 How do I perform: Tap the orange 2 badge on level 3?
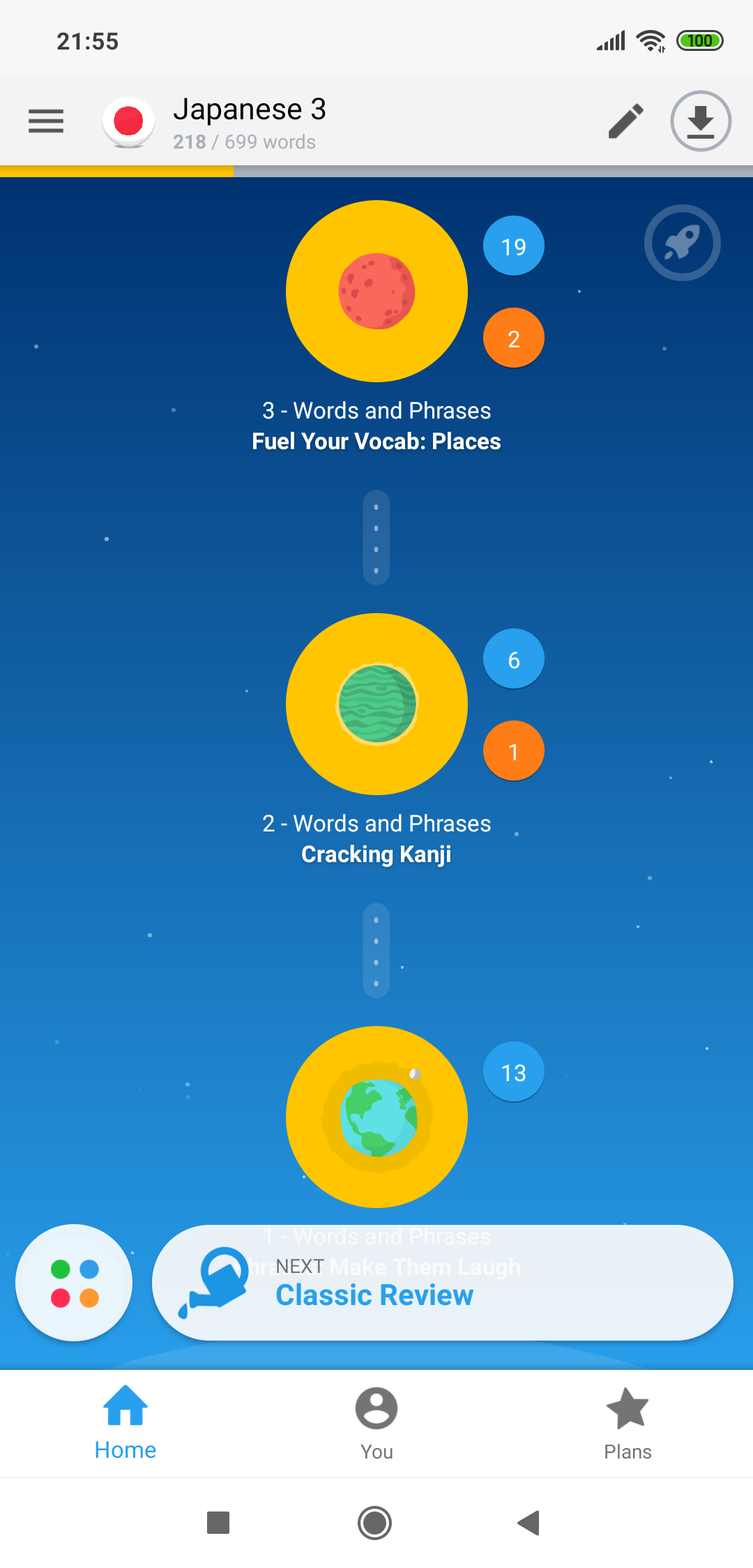point(514,338)
